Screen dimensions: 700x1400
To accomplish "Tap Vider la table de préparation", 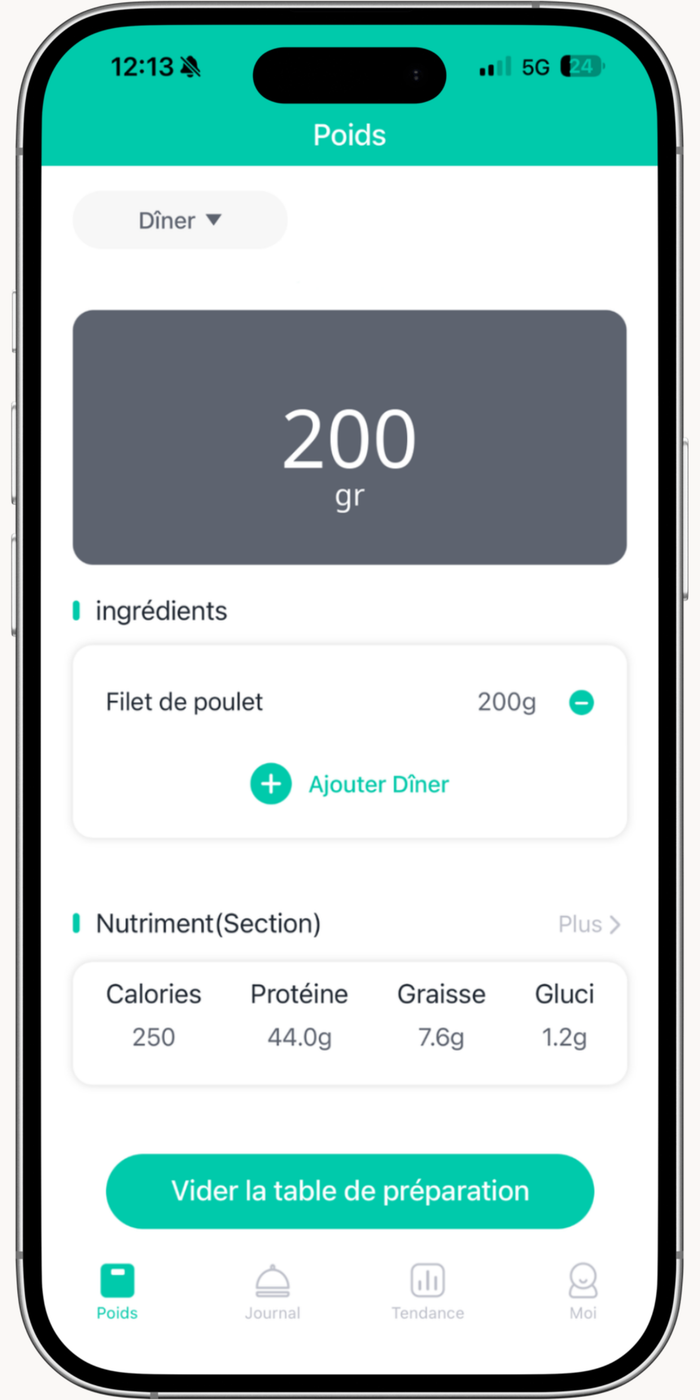I will point(350,1191).
